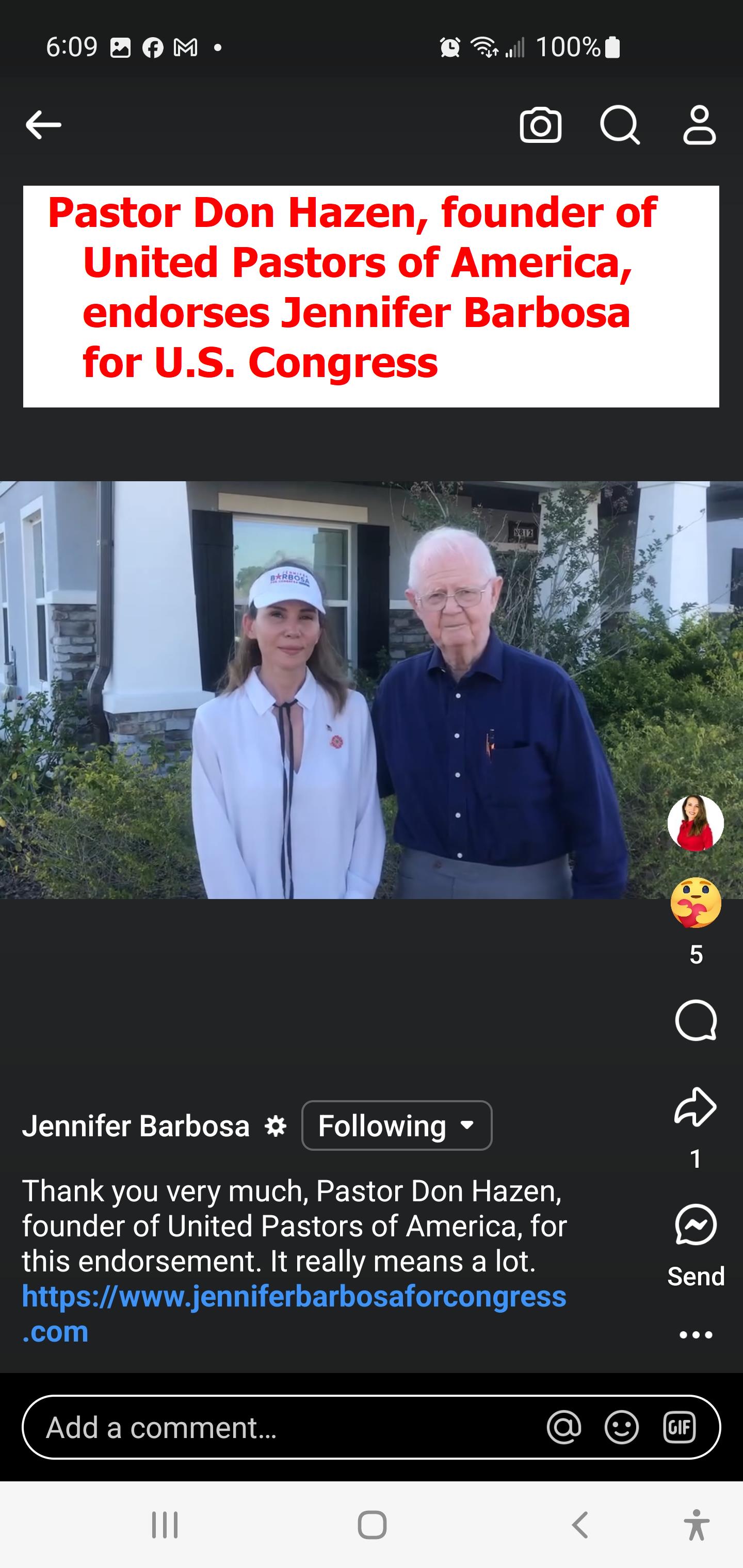Open search from the magnifier icon
Screen dimensions: 743x1568
coord(620,125)
